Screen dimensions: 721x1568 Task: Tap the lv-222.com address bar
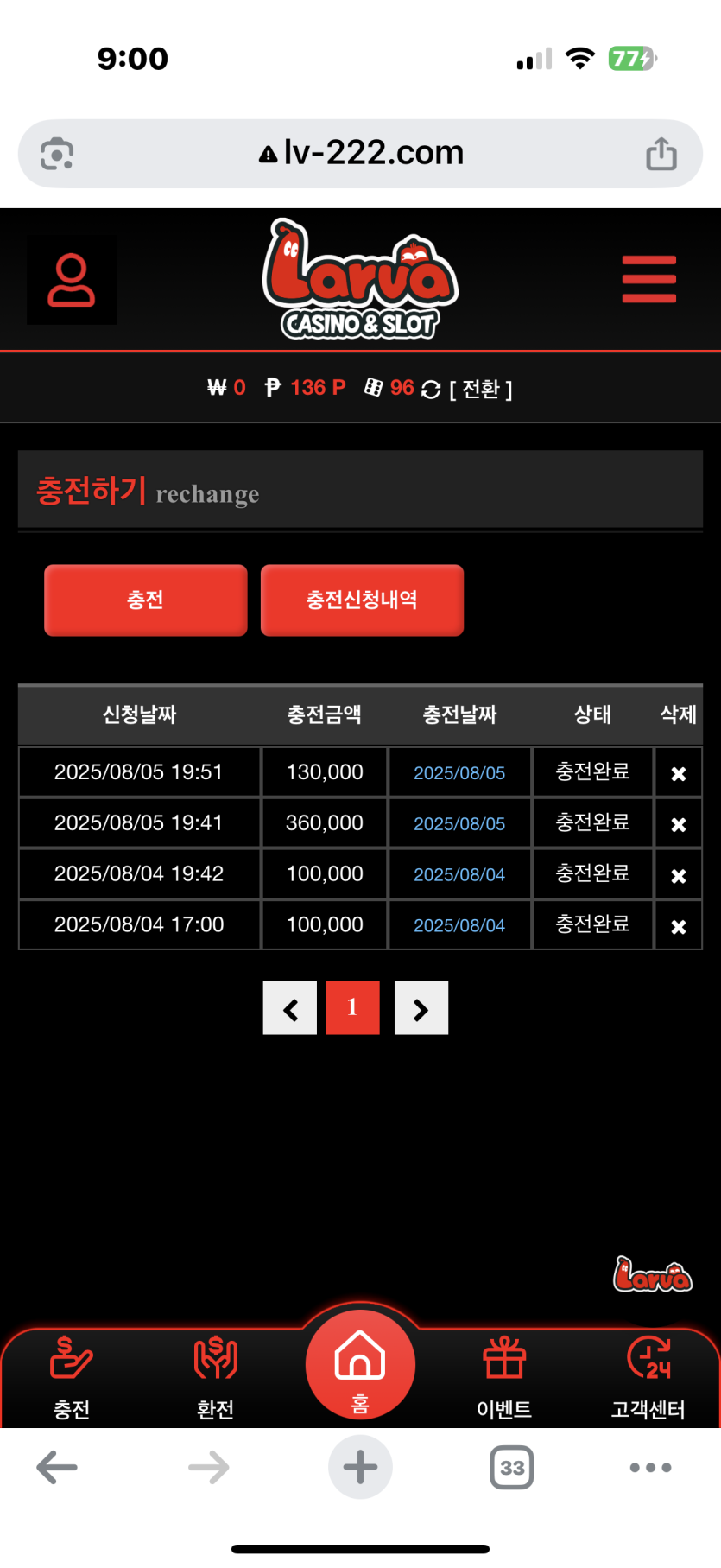point(361,153)
